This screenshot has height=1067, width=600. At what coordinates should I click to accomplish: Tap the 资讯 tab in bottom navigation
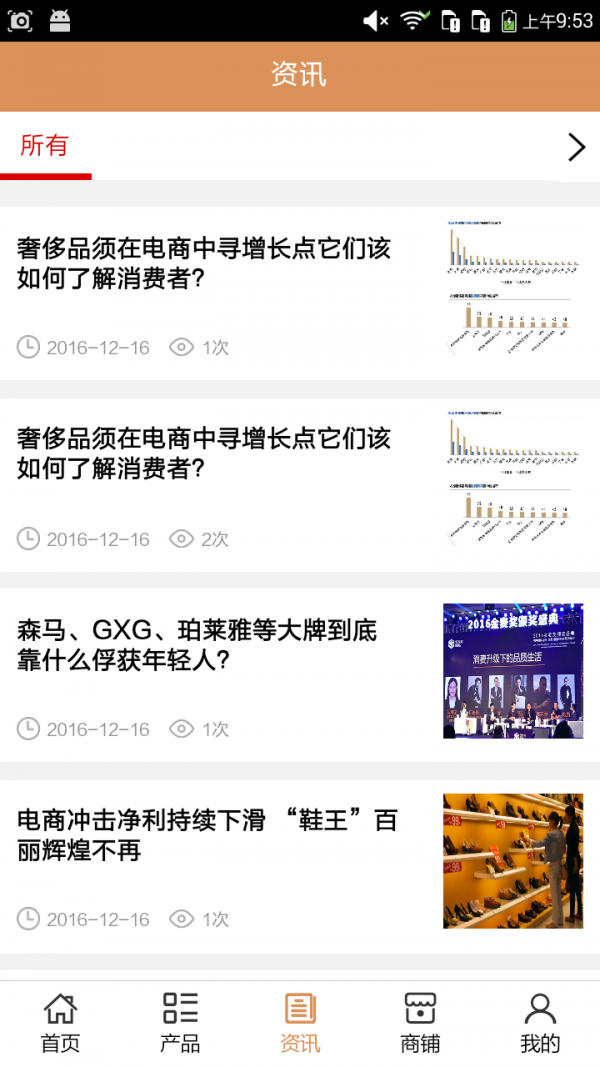[x=300, y=1023]
